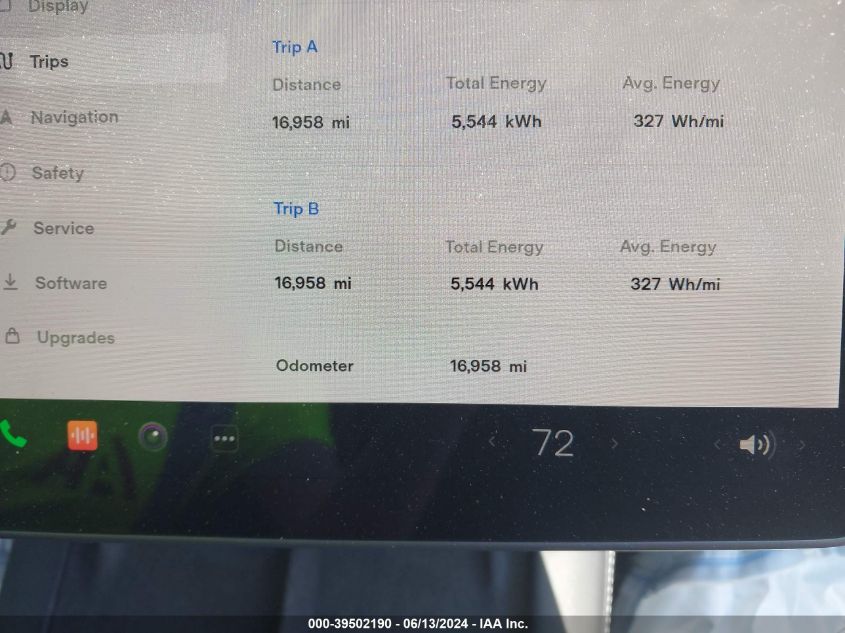Go to the Safety settings
The image size is (845, 633).
[57, 173]
